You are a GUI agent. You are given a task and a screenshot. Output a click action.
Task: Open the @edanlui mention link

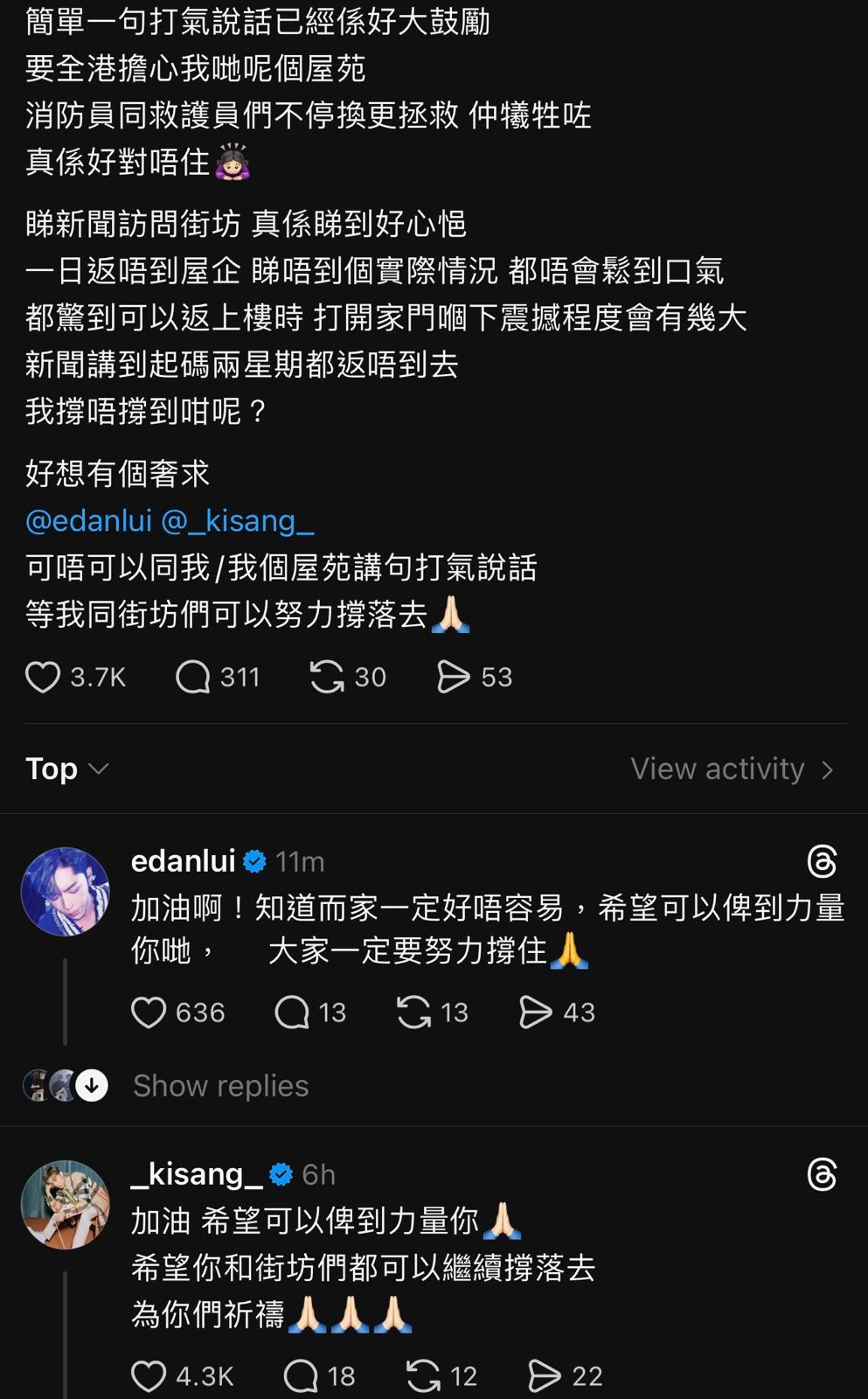[89, 521]
